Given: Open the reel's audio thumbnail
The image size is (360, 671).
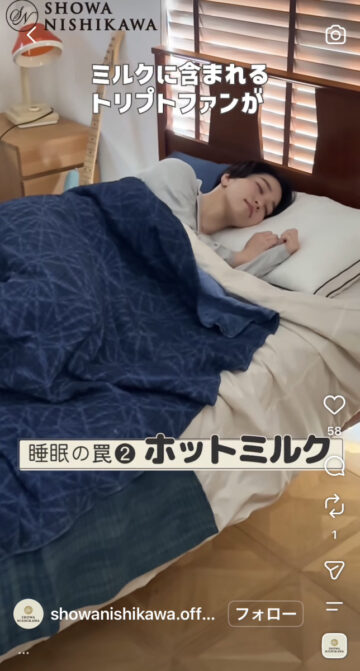Looking at the screenshot, I should pyautogui.click(x=334, y=646).
